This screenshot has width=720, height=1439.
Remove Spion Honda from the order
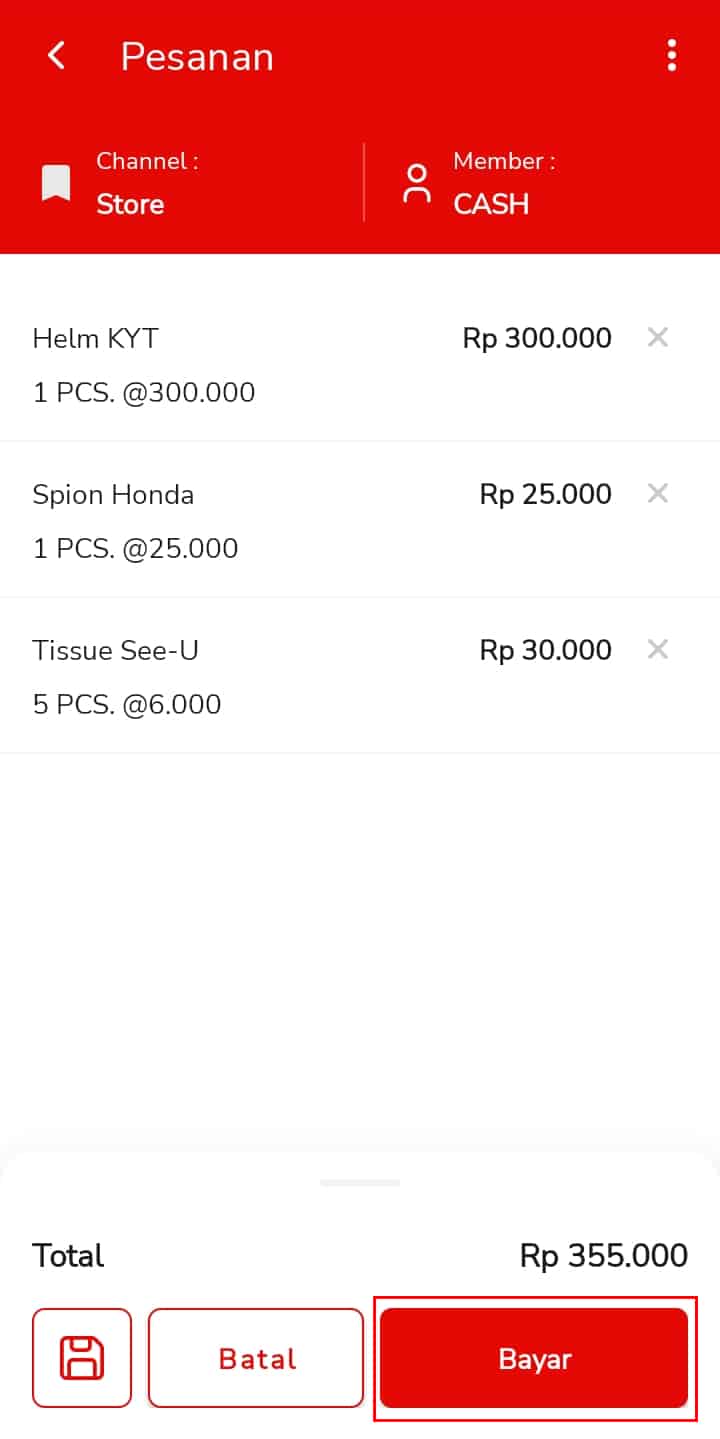coord(657,494)
